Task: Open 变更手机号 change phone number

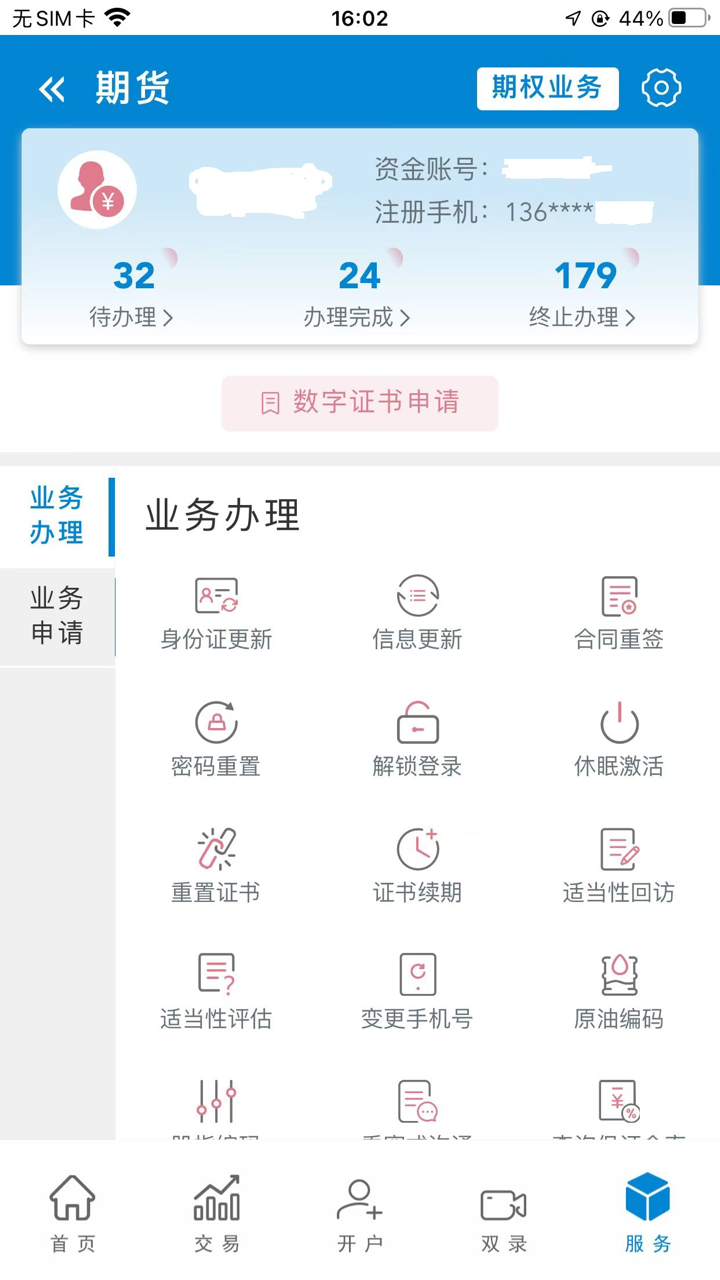Action: pos(417,990)
